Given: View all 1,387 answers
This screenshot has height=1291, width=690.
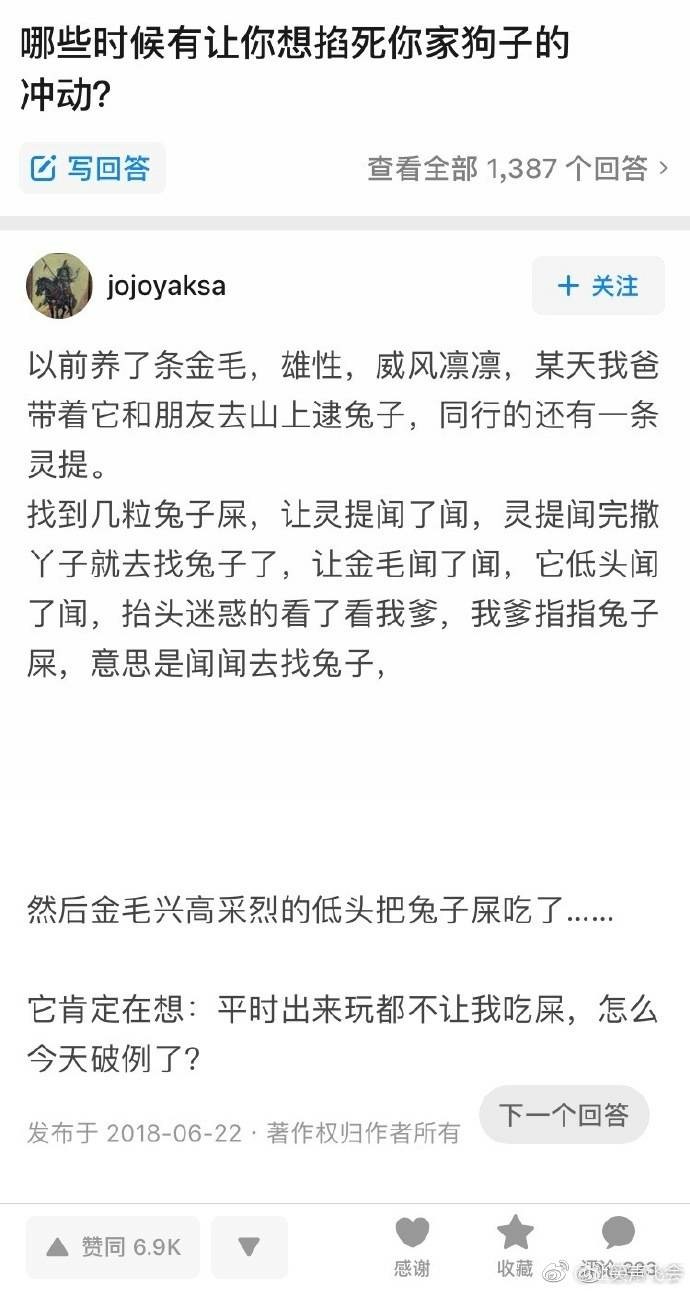Looking at the screenshot, I should pos(518,168).
